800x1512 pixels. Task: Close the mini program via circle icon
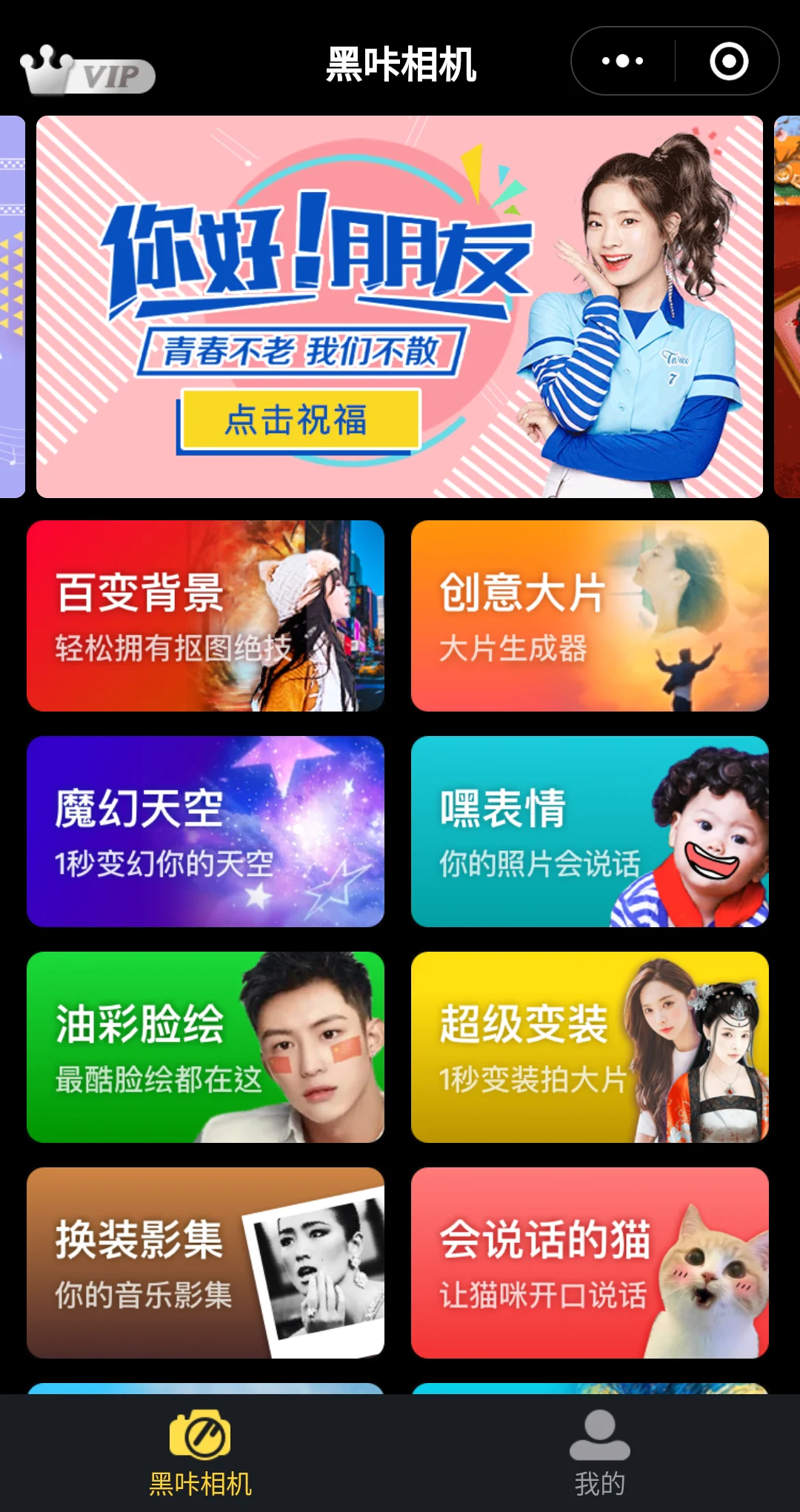pos(729,61)
